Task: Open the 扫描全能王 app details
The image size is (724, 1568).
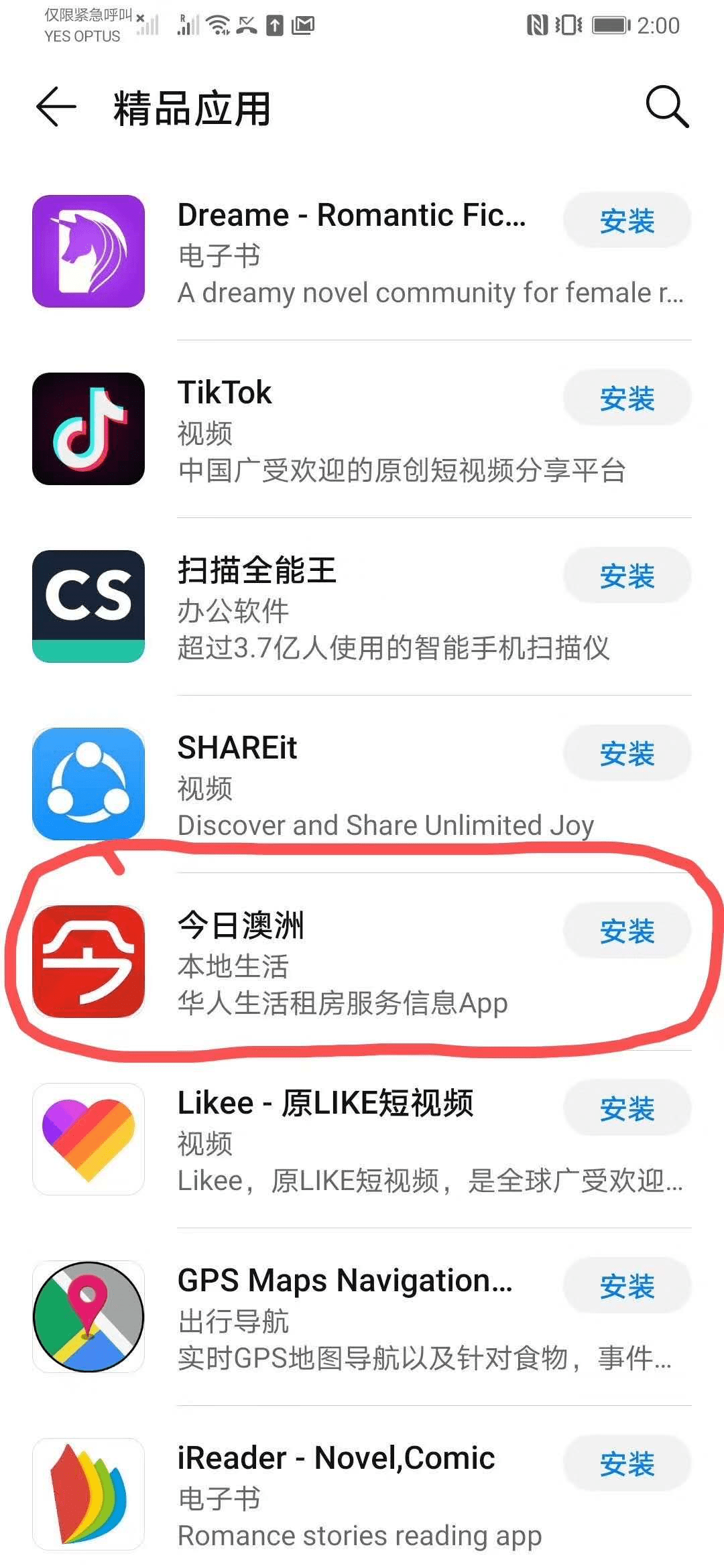Action: 362,606
